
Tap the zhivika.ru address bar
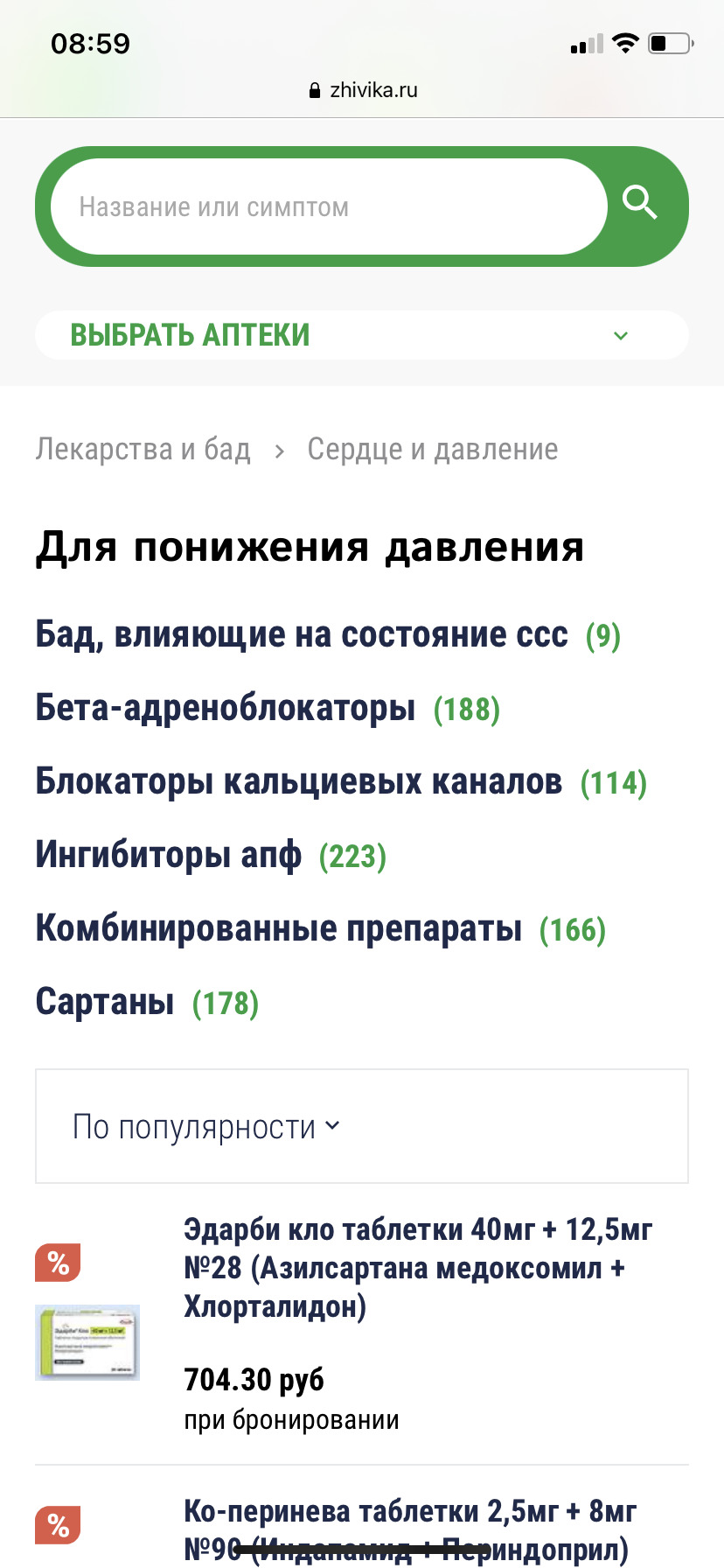point(363,90)
